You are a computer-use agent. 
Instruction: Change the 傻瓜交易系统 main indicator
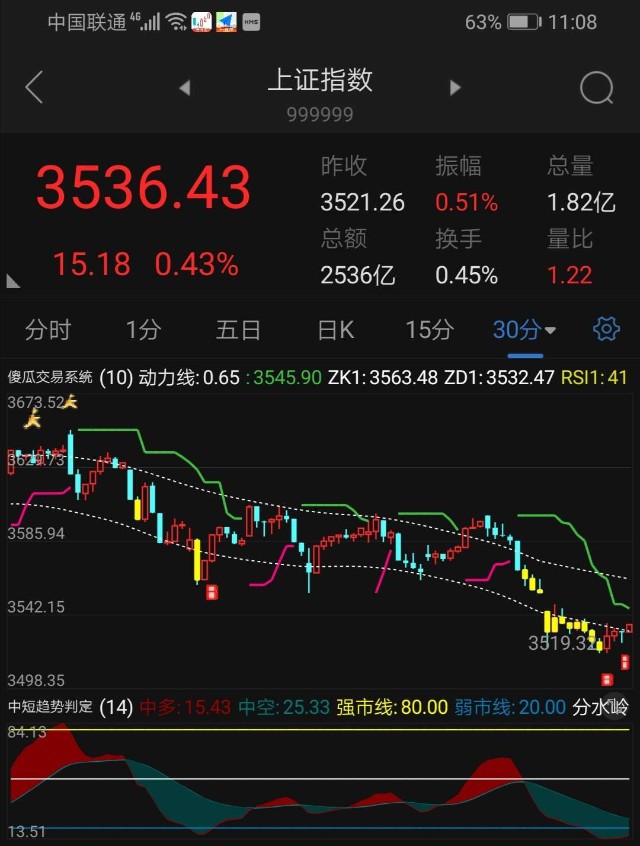coord(50,378)
